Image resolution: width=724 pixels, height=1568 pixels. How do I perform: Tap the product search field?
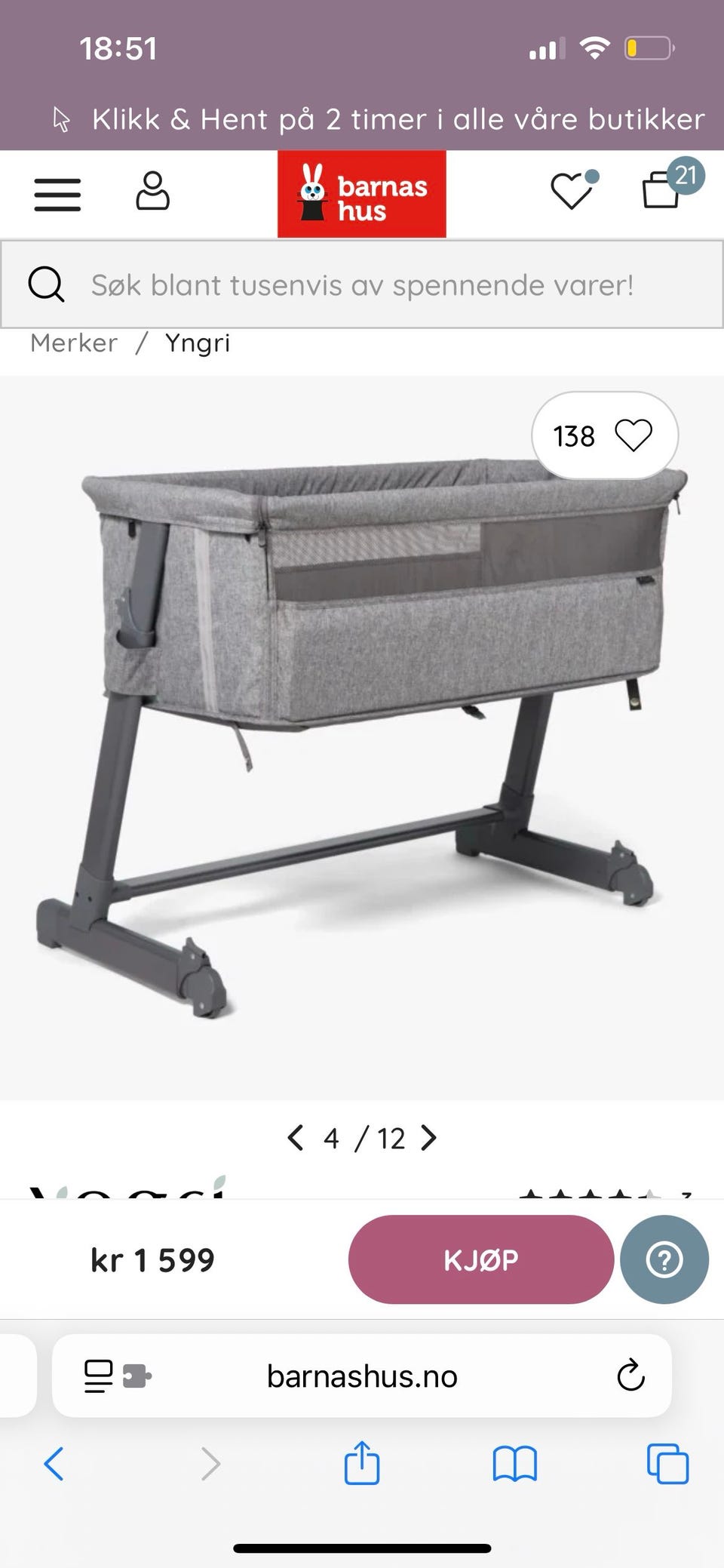click(x=362, y=284)
